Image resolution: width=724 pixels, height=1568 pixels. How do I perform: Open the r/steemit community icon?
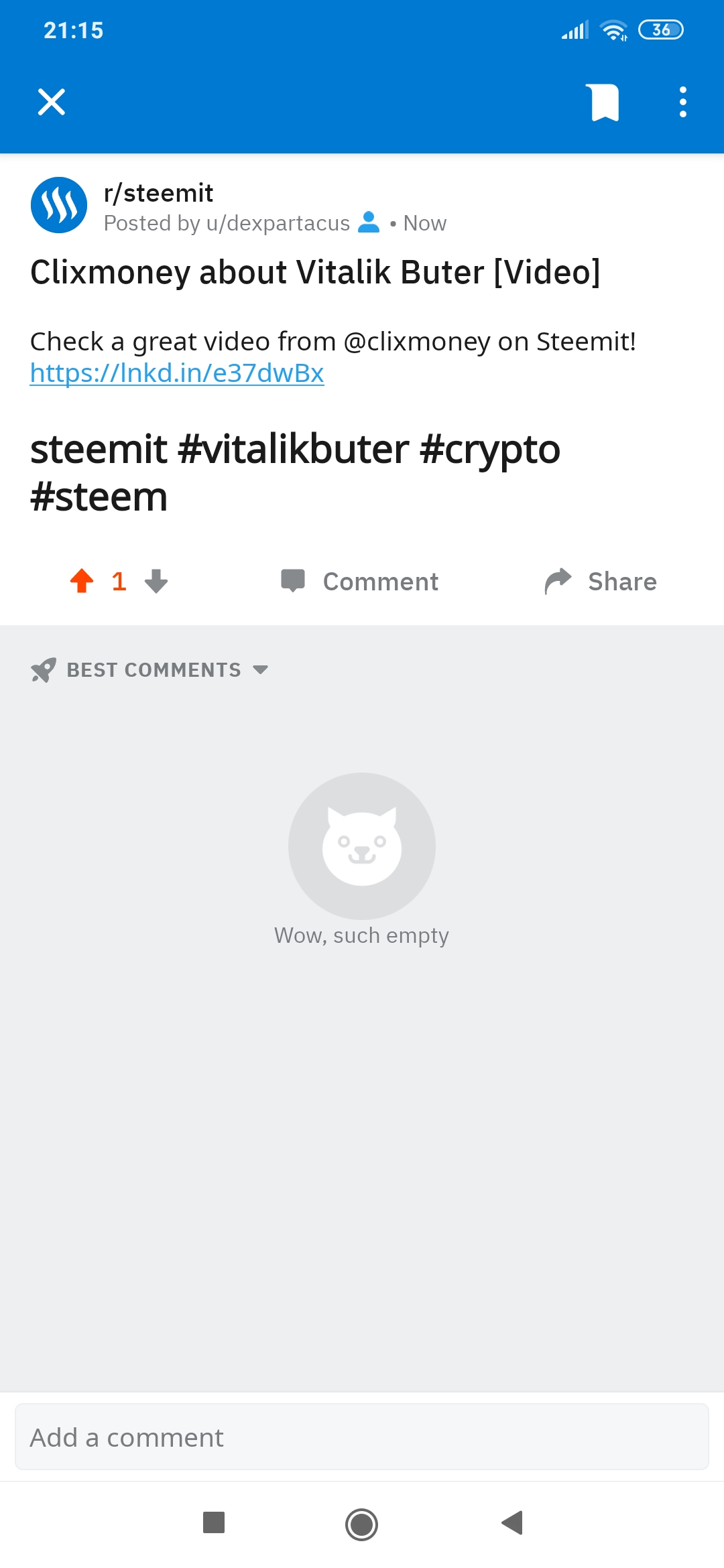[59, 205]
